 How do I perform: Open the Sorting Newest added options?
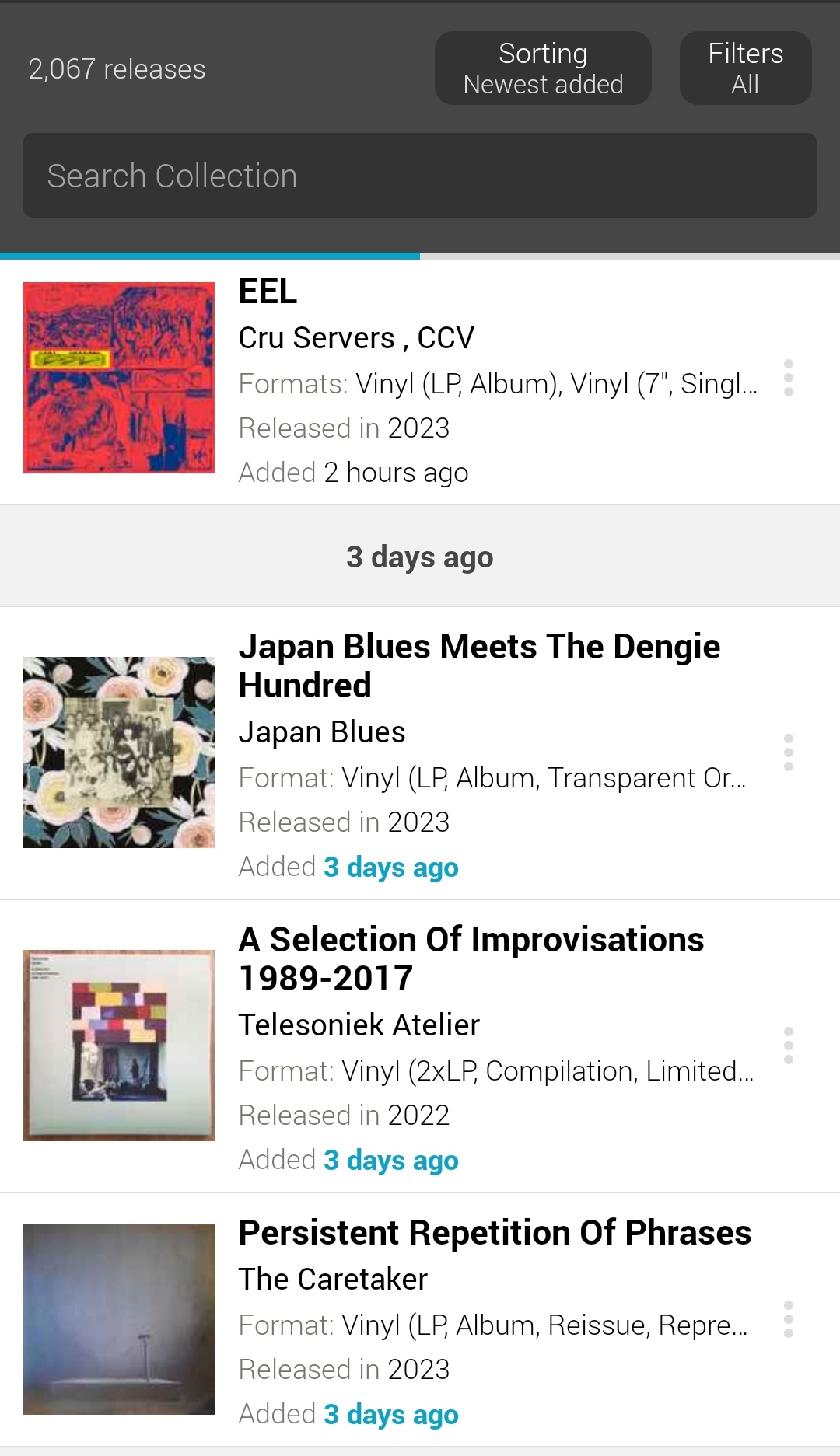543,68
